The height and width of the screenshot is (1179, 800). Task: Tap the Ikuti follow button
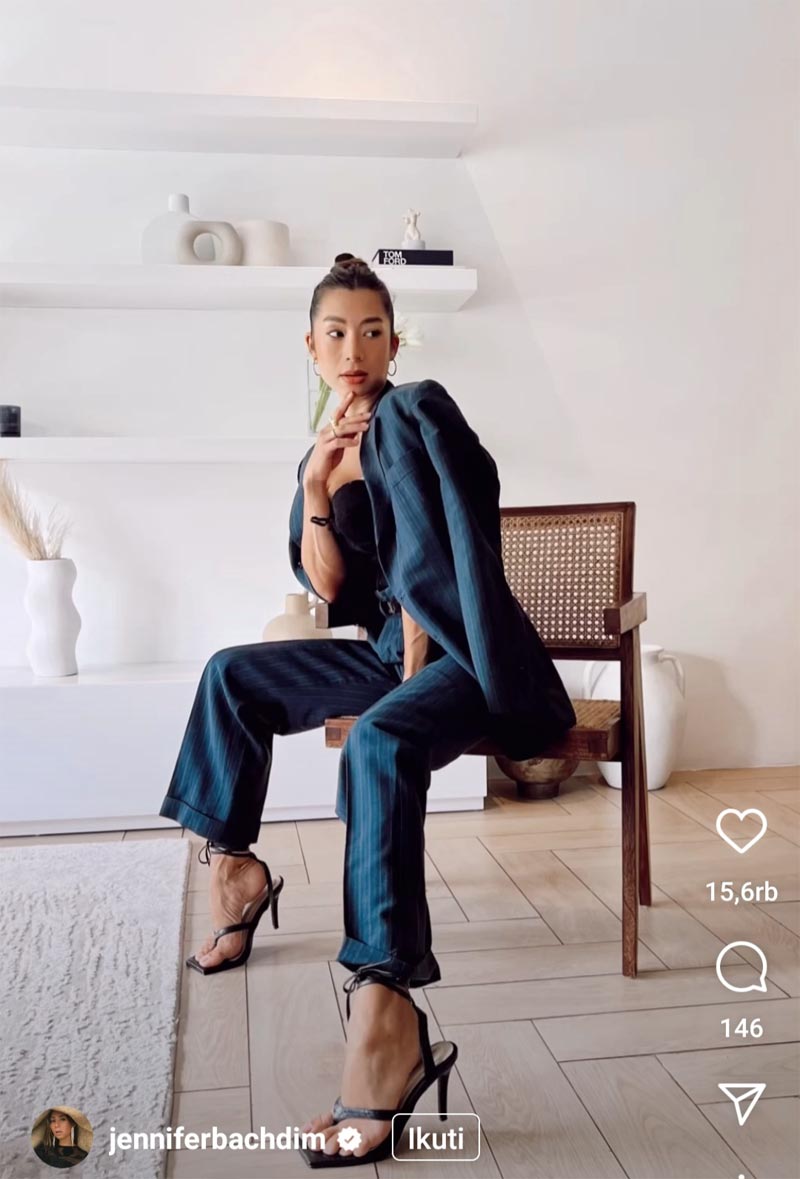[x=435, y=1137]
